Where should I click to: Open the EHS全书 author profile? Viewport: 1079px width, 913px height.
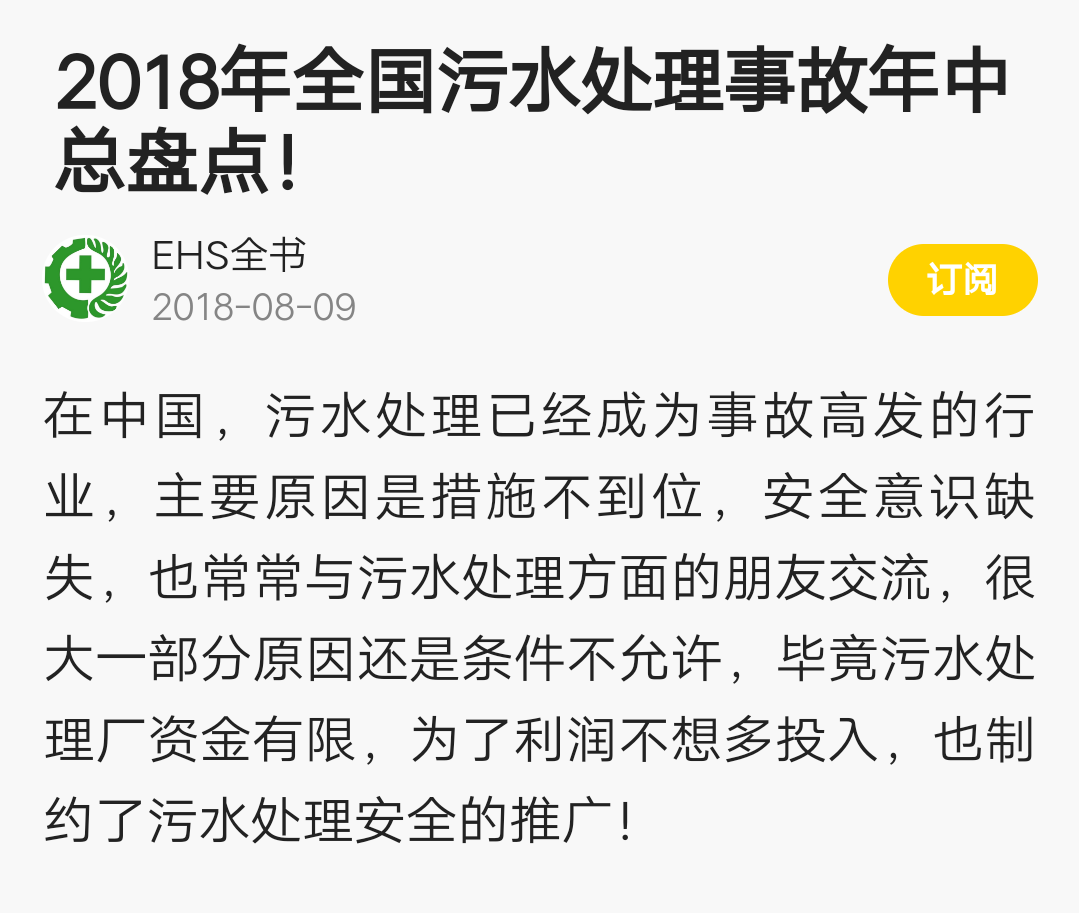pyautogui.click(x=228, y=256)
